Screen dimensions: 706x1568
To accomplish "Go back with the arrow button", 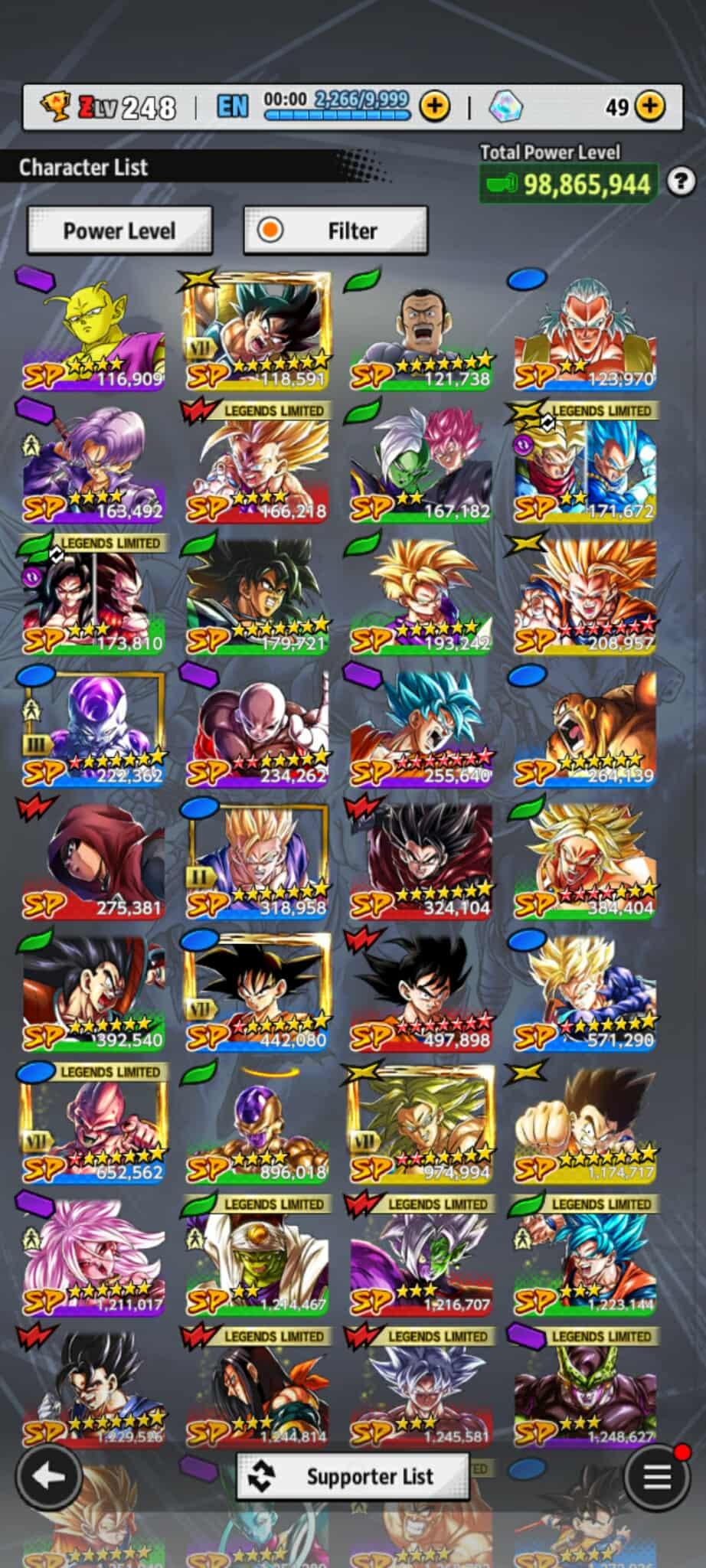I will pos(49,1476).
